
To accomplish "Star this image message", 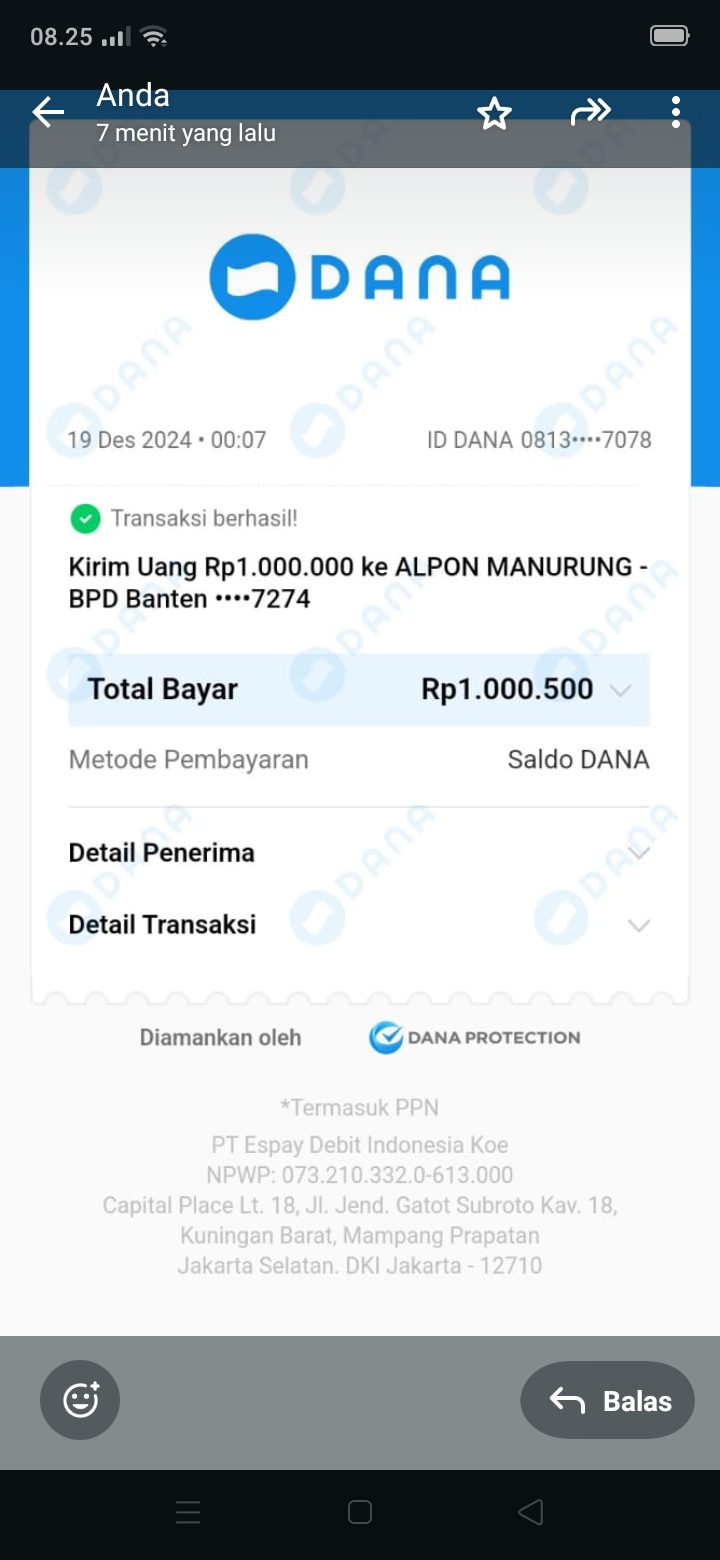I will (x=494, y=113).
